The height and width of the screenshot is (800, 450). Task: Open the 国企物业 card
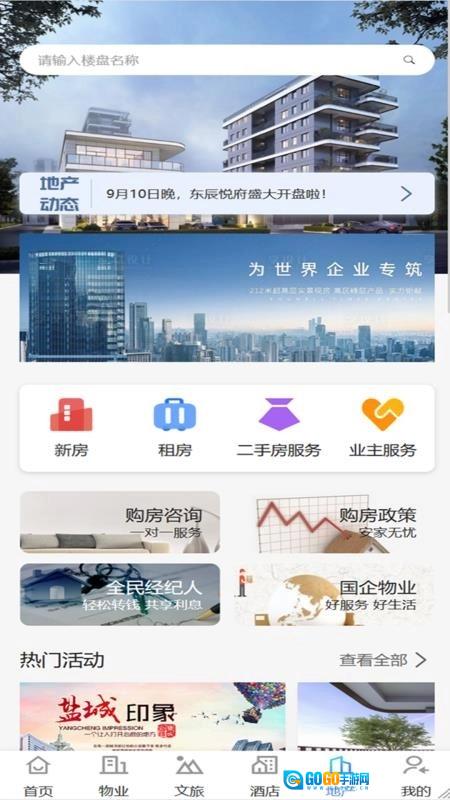click(x=334, y=594)
